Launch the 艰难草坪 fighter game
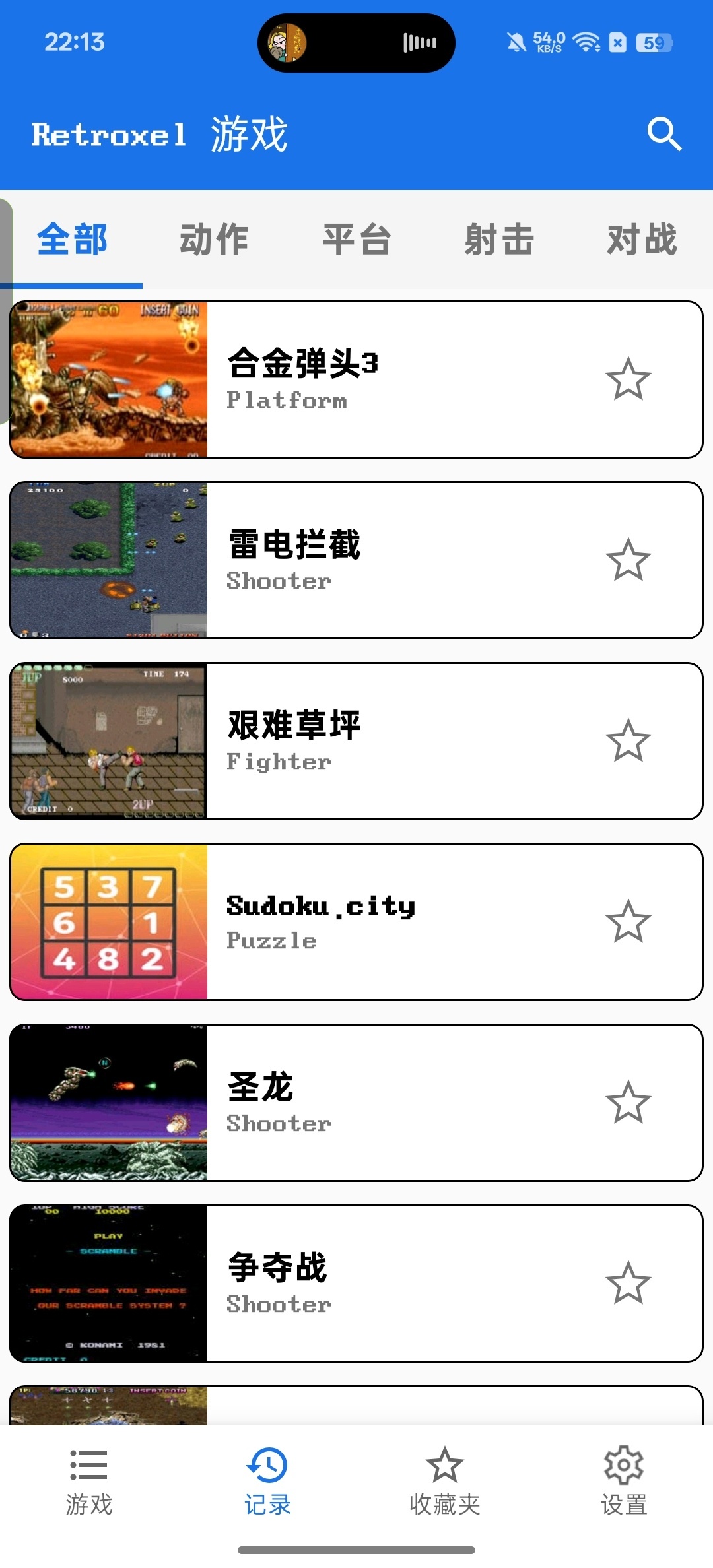Screen dimensions: 713x1568 coord(356,741)
